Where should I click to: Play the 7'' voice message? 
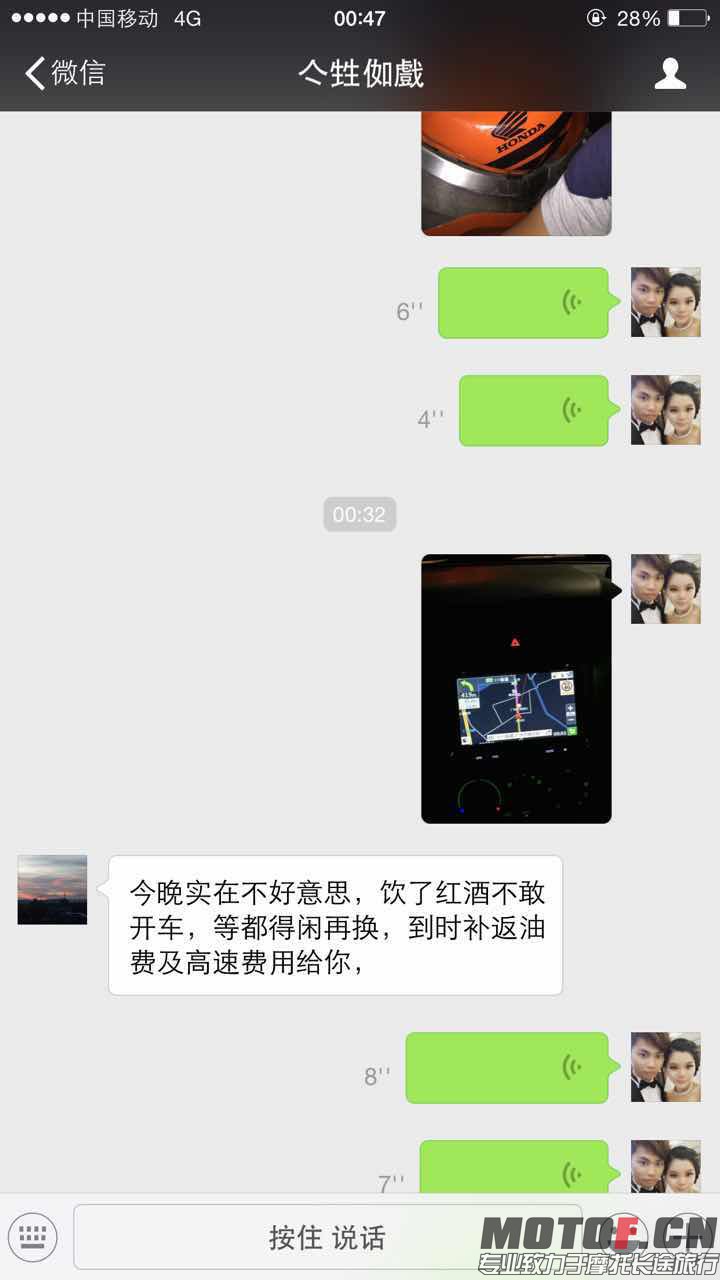pyautogui.click(x=514, y=1168)
